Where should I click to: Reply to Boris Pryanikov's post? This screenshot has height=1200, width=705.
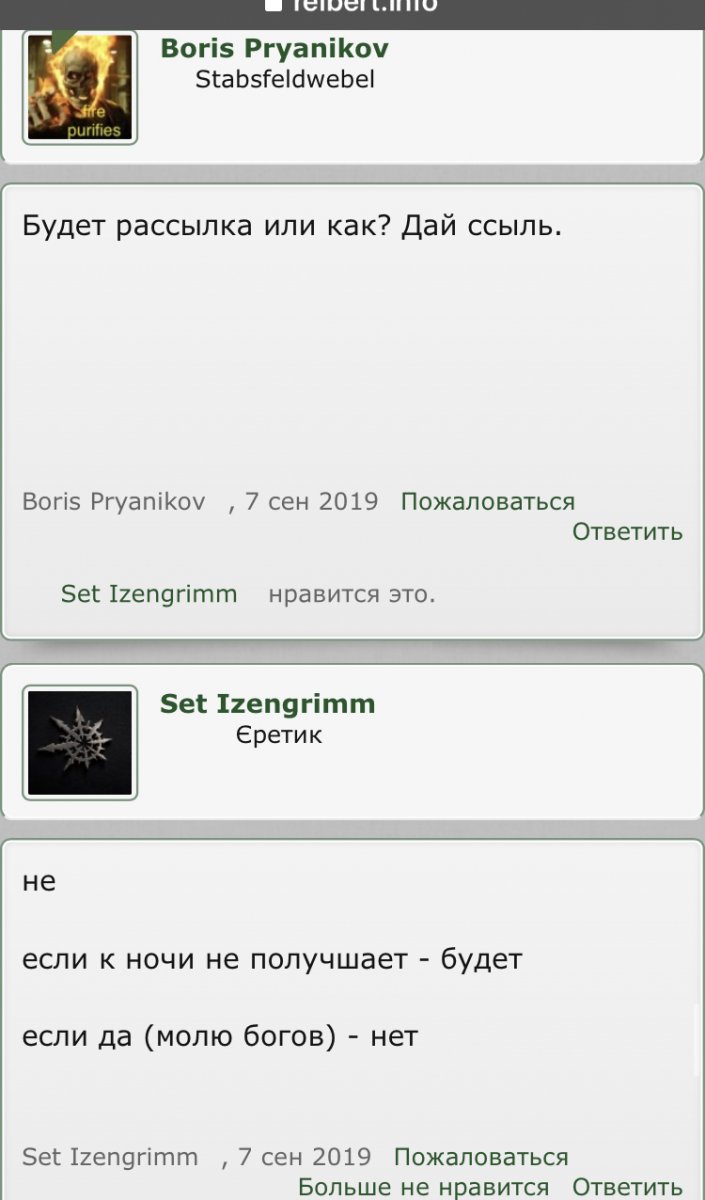[x=627, y=531]
